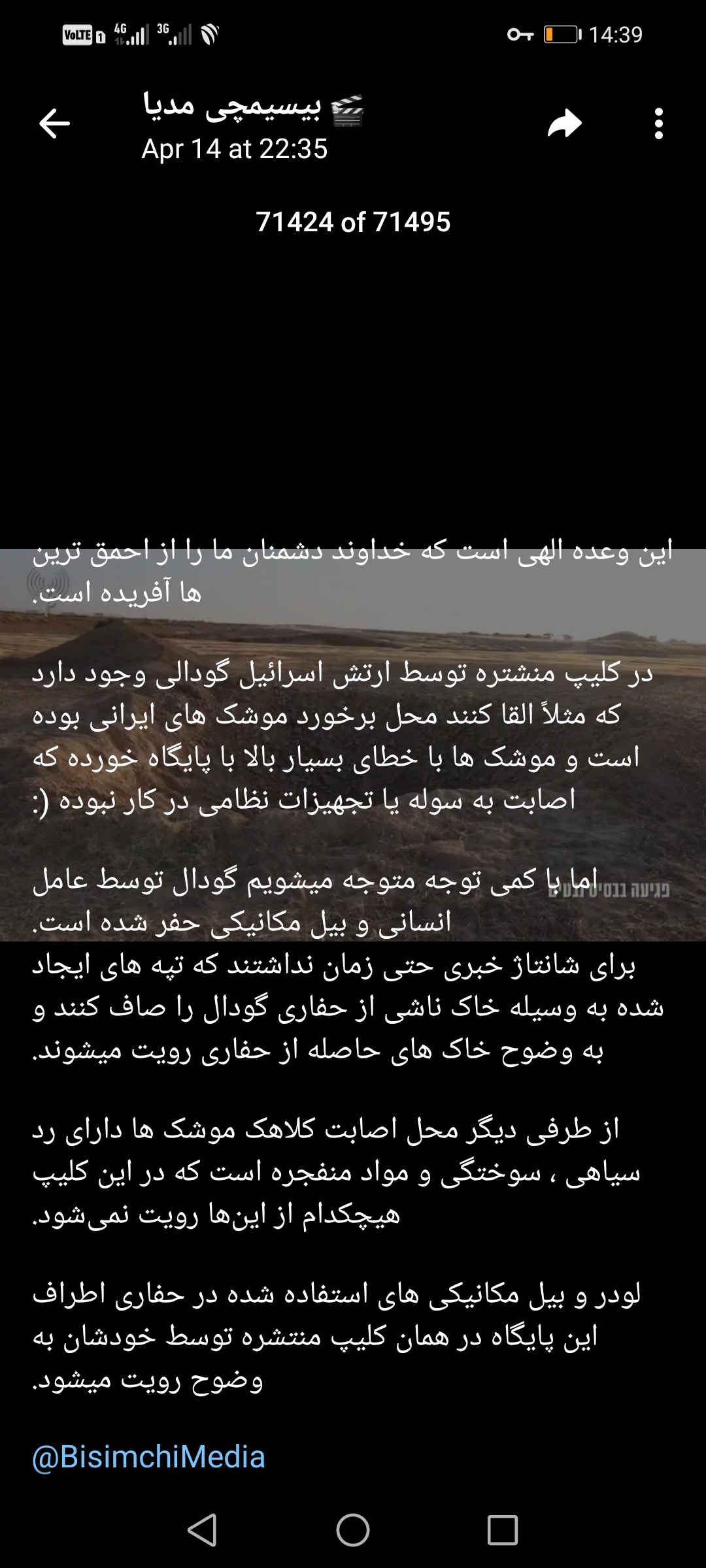Screen dimensions: 706x1568
Task: Tap the system back button
Action: click(x=202, y=1529)
